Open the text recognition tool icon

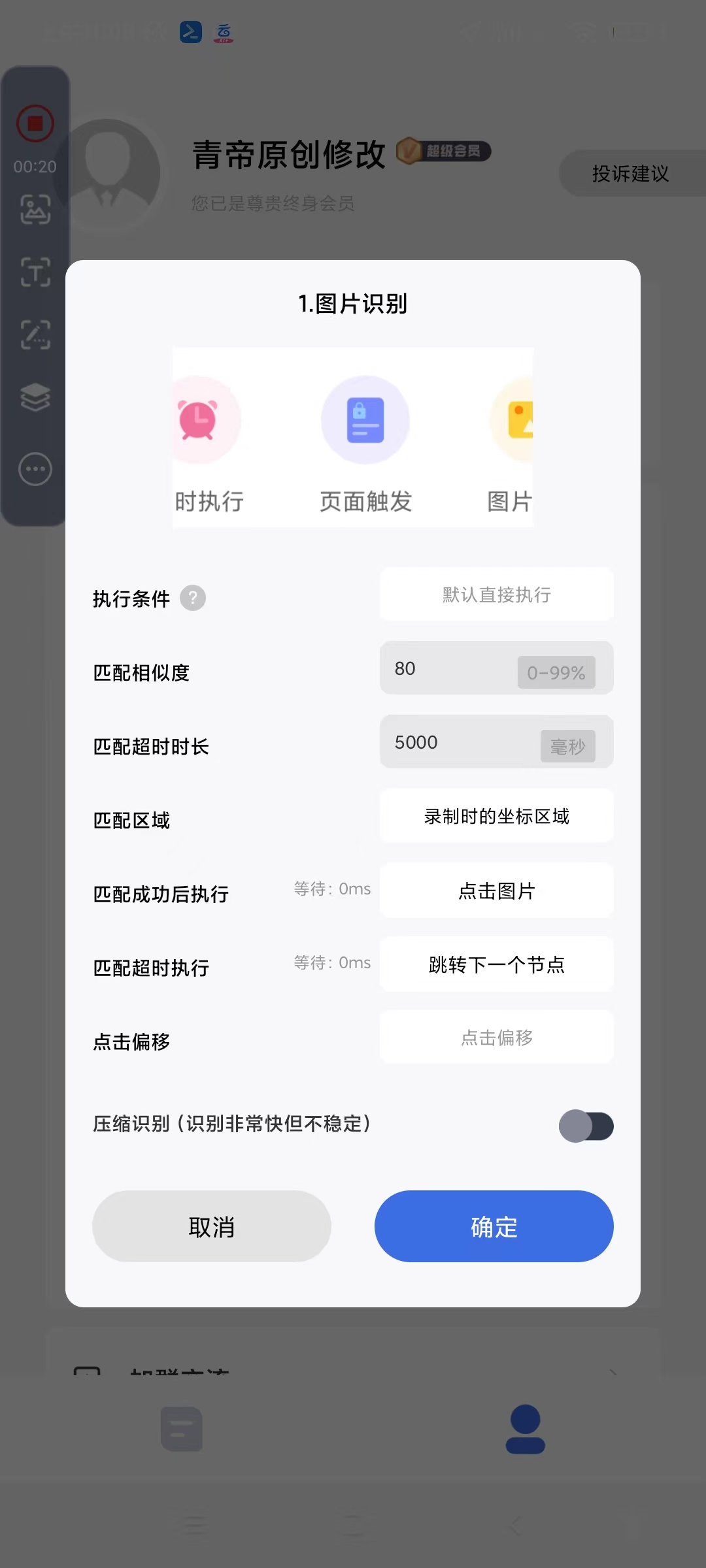pos(35,272)
